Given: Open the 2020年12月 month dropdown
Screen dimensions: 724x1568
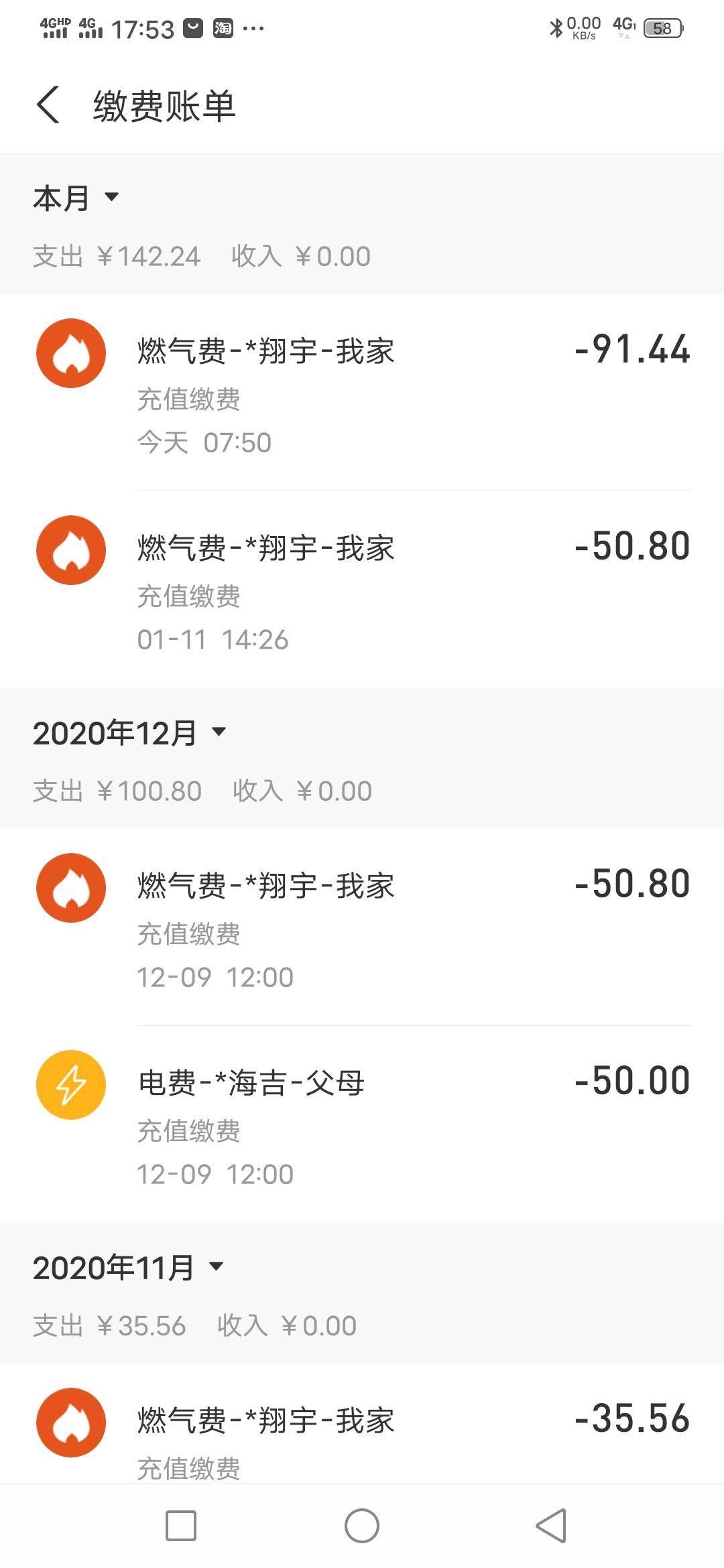Looking at the screenshot, I should tap(129, 732).
